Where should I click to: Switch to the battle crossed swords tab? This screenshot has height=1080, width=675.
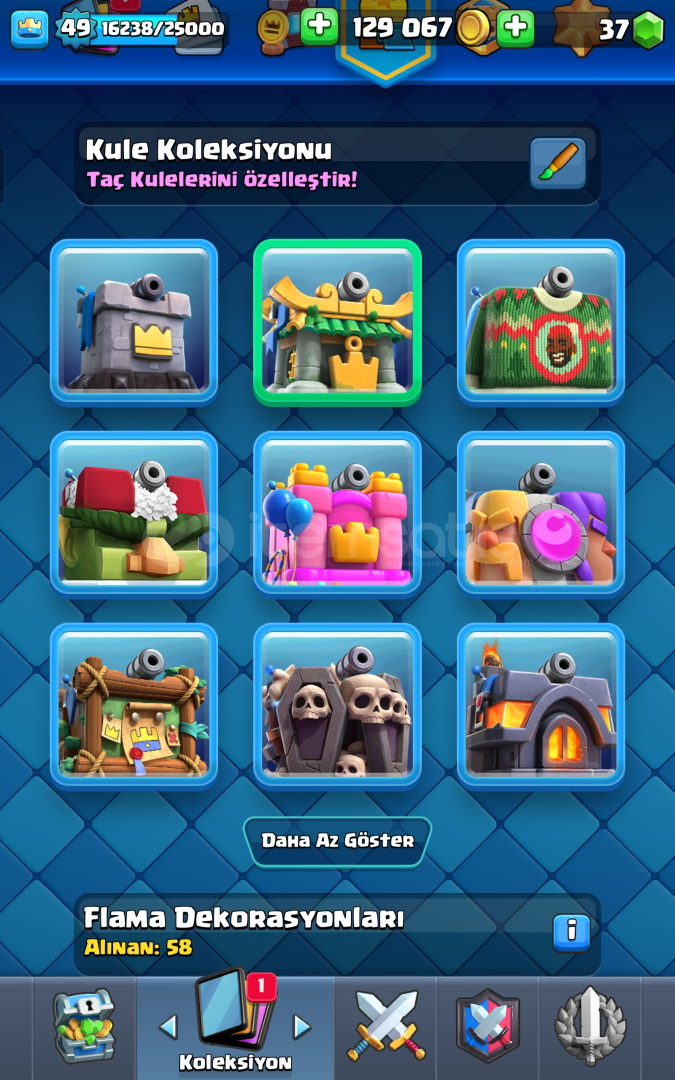[386, 1026]
